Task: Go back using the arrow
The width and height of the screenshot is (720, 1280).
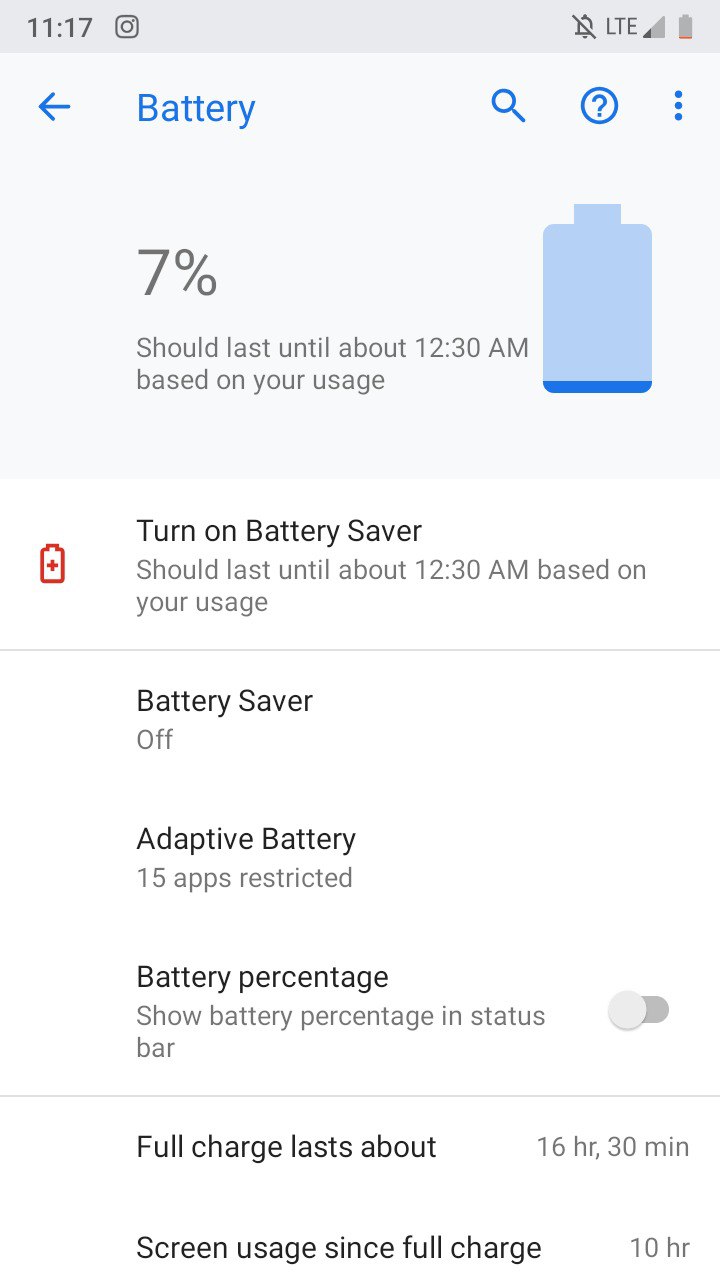Action: [54, 107]
